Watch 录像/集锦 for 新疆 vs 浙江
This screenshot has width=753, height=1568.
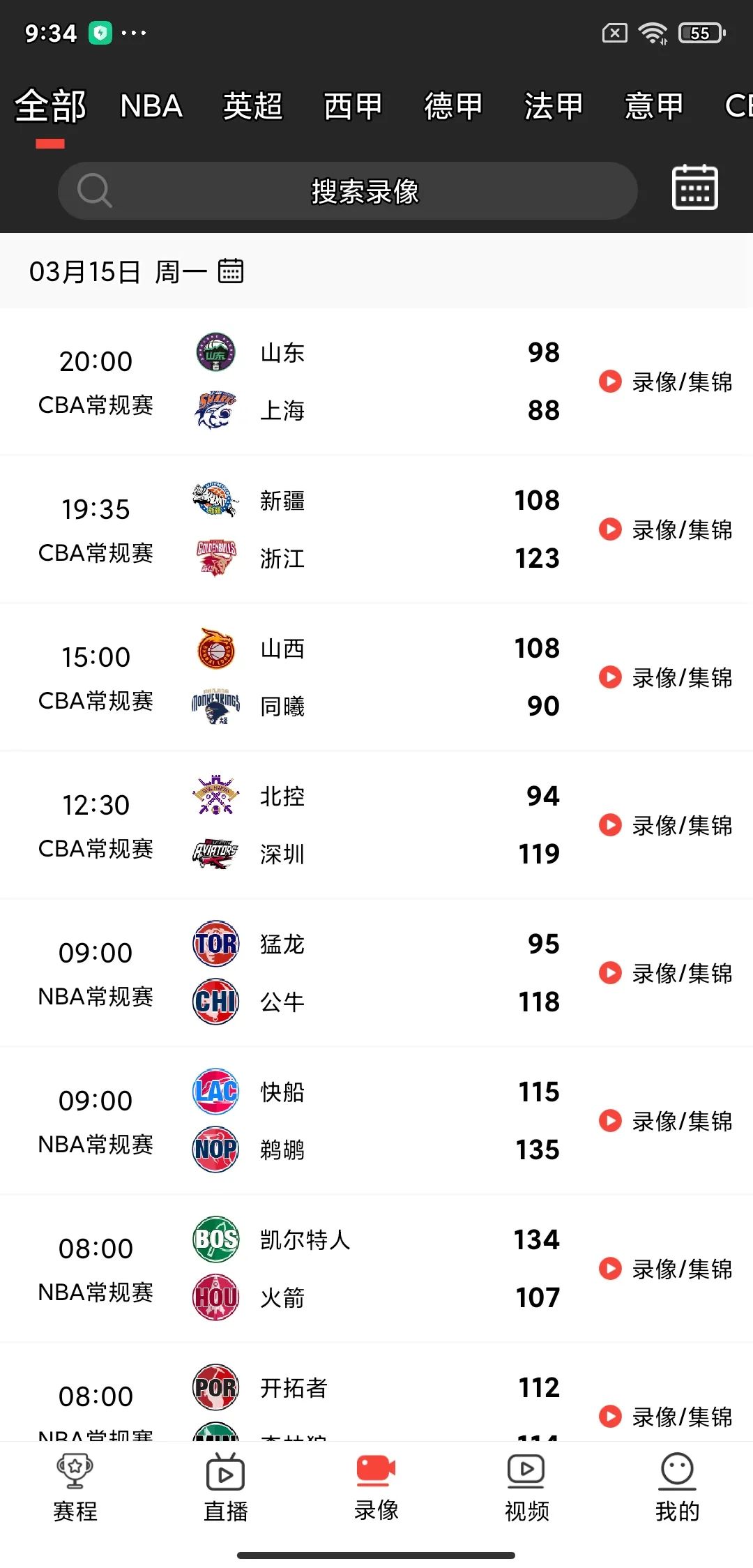click(x=666, y=529)
